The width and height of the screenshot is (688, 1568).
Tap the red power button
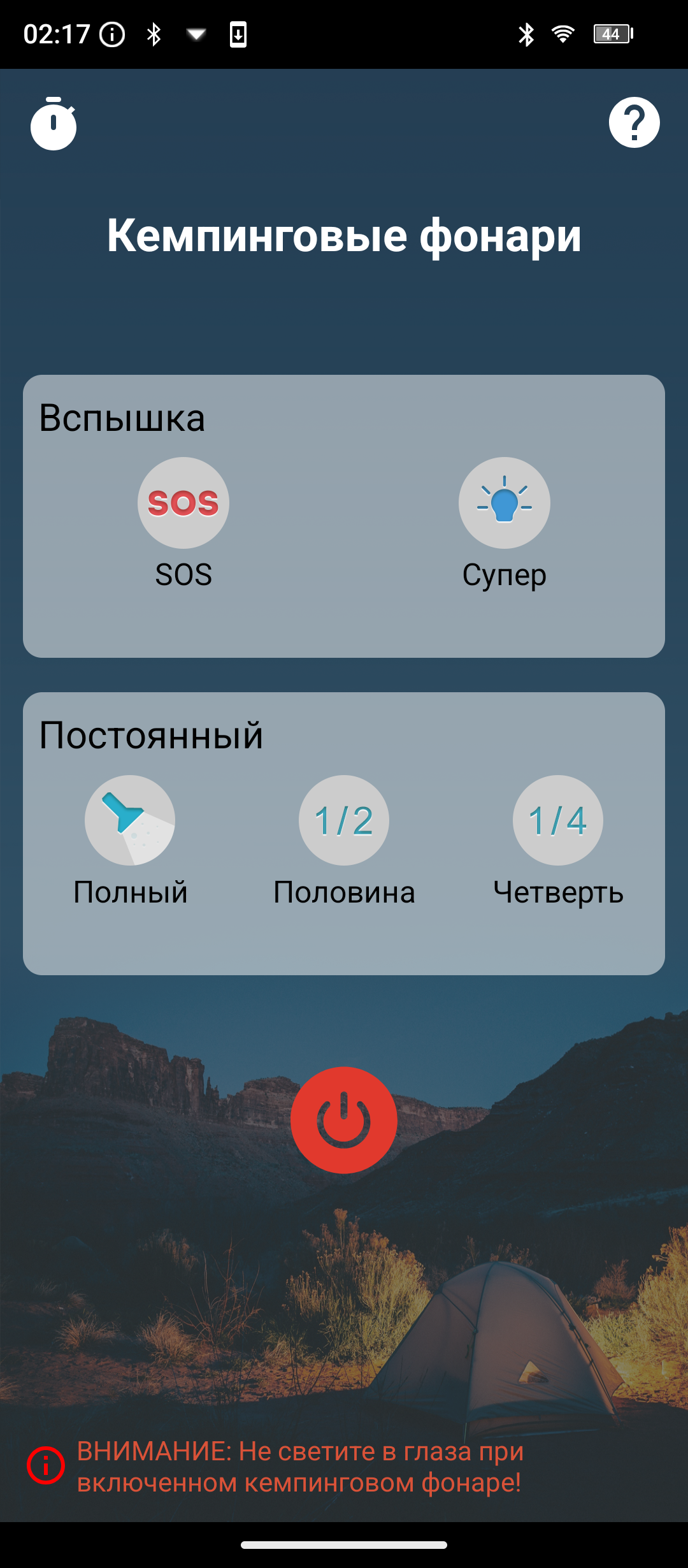[x=344, y=1120]
